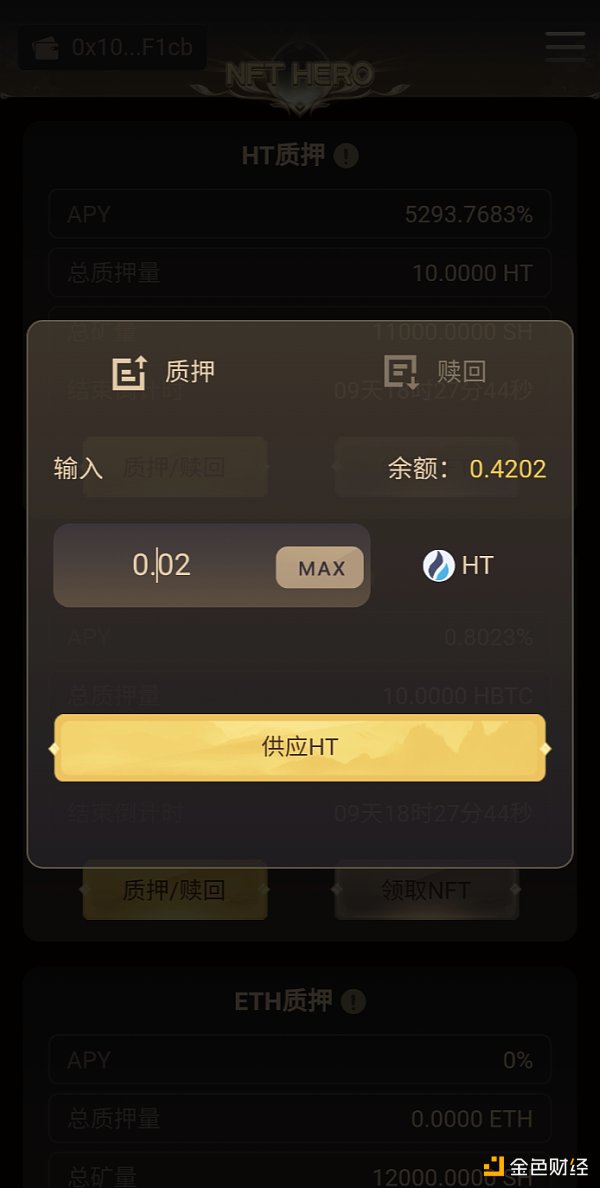The width and height of the screenshot is (600, 1188).
Task: Open the hamburger menu
Action: (x=566, y=46)
